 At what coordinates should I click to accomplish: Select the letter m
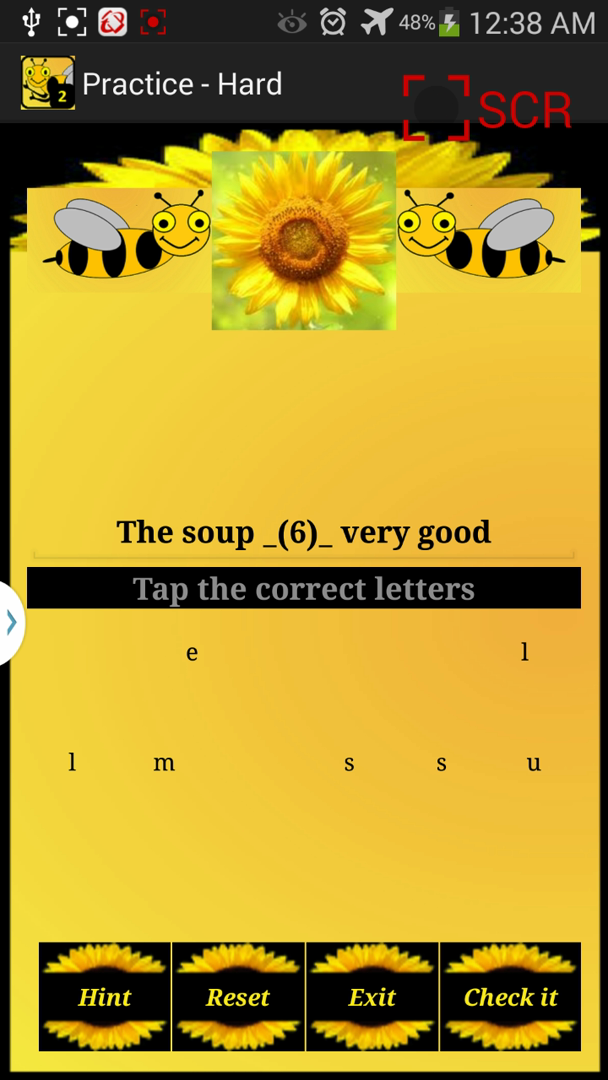tap(164, 763)
